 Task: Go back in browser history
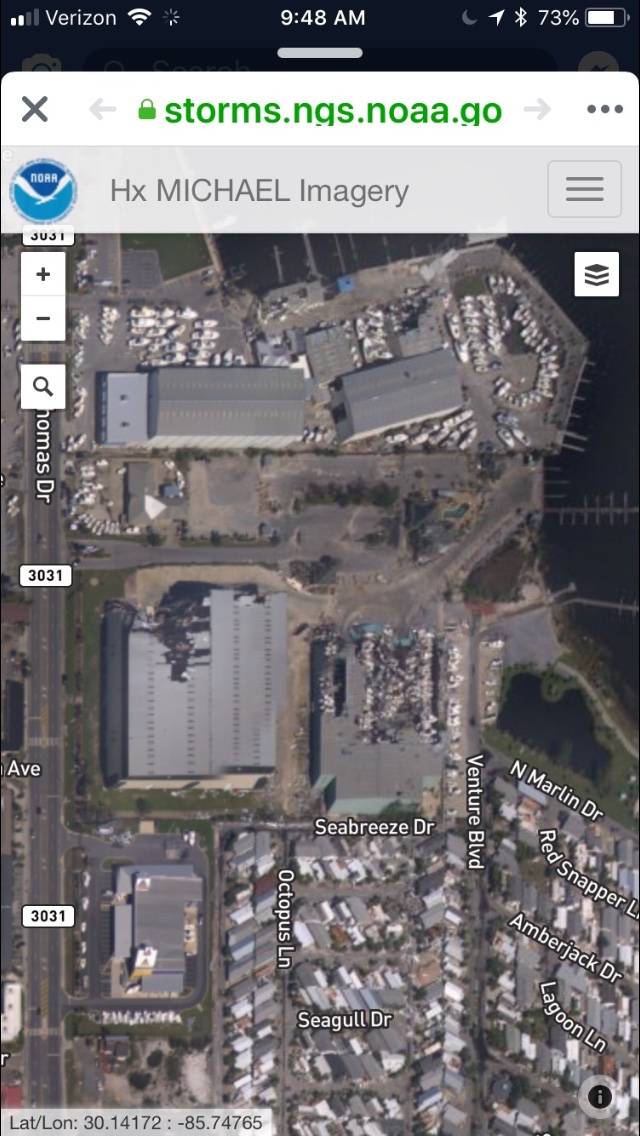[x=102, y=109]
